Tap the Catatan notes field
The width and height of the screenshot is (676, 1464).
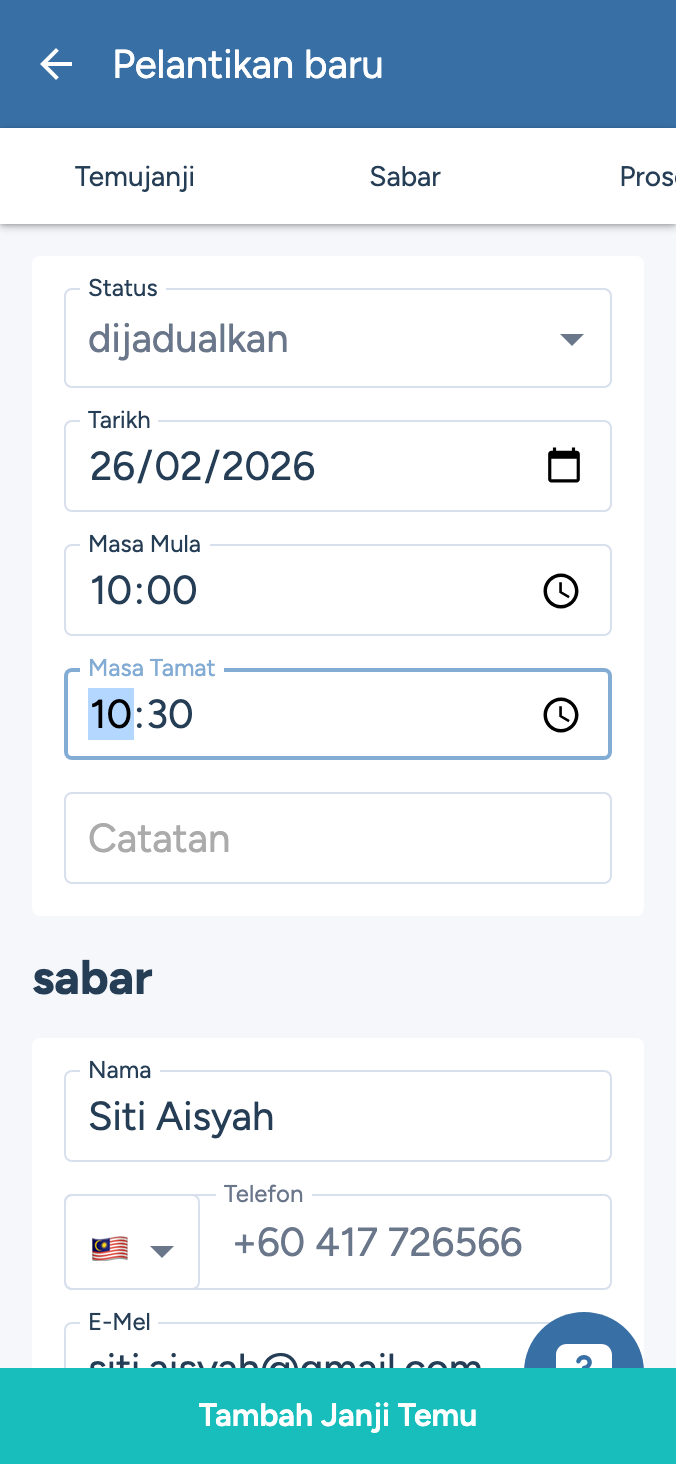[337, 838]
